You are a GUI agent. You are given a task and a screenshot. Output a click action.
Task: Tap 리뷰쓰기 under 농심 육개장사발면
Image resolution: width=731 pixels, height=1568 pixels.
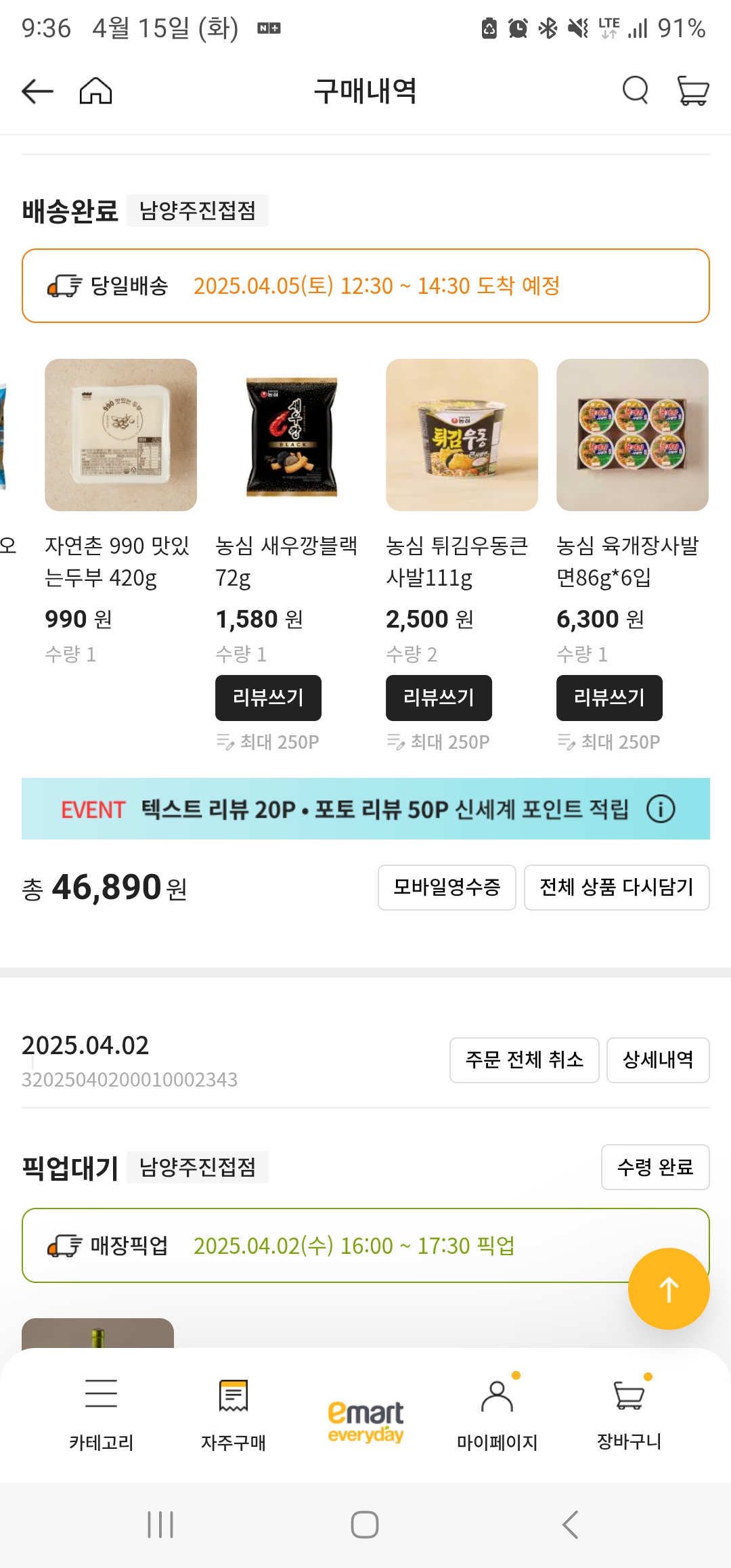608,697
